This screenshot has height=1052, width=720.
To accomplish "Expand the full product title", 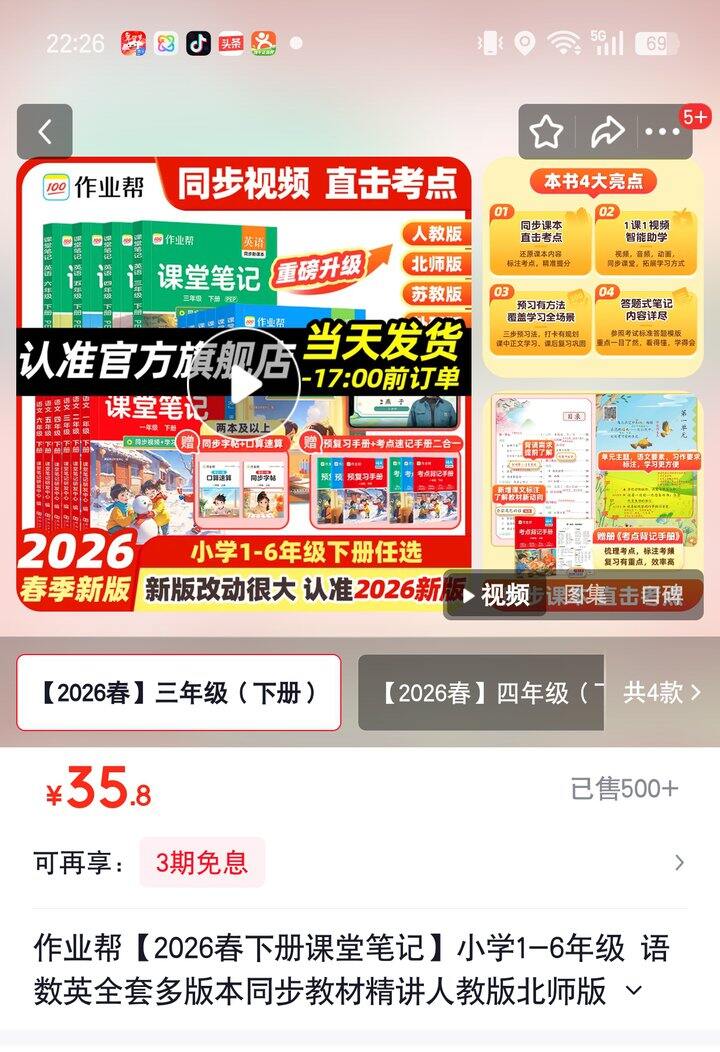I will [x=633, y=990].
